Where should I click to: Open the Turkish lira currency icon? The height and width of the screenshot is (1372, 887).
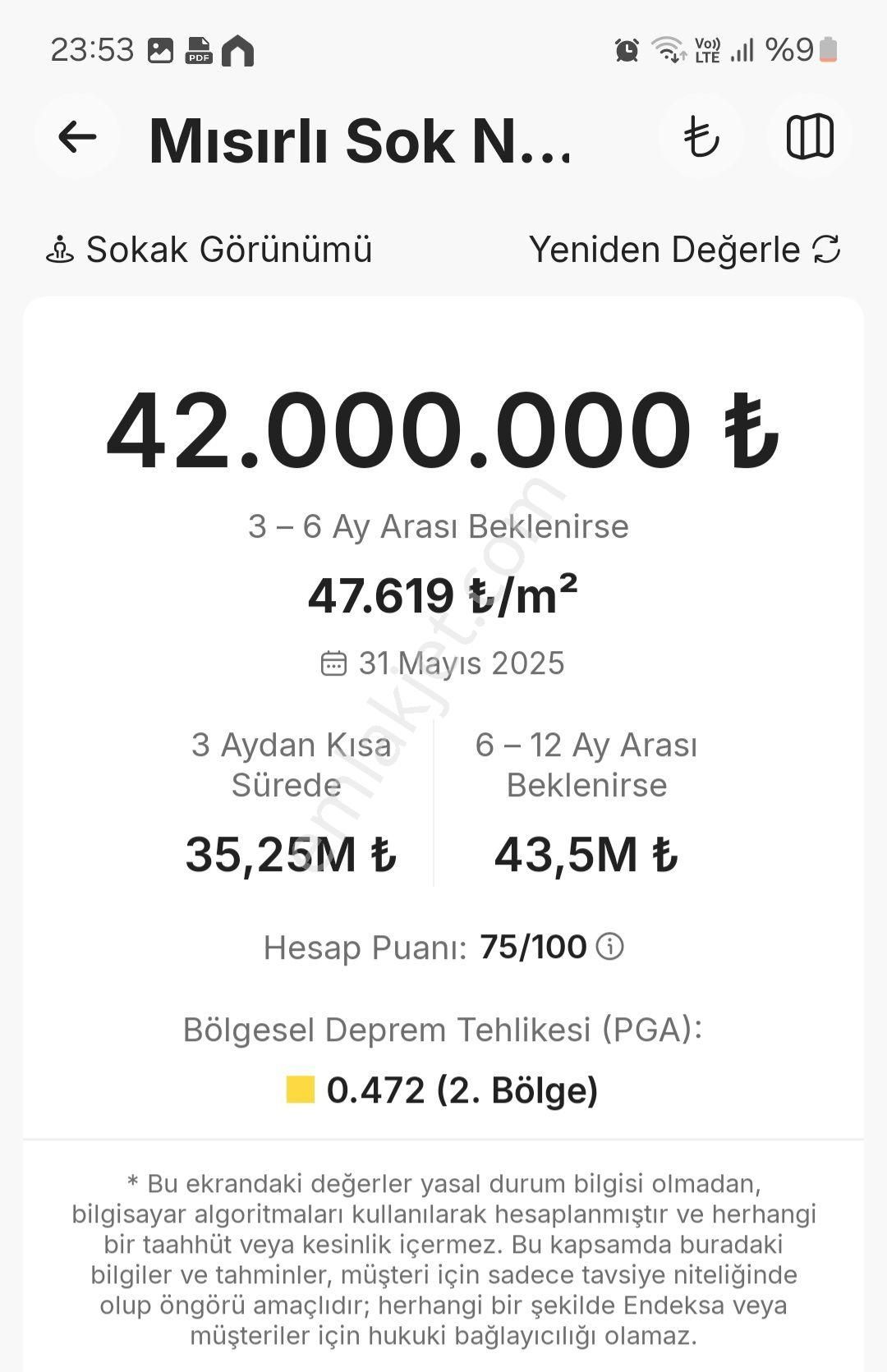(702, 136)
